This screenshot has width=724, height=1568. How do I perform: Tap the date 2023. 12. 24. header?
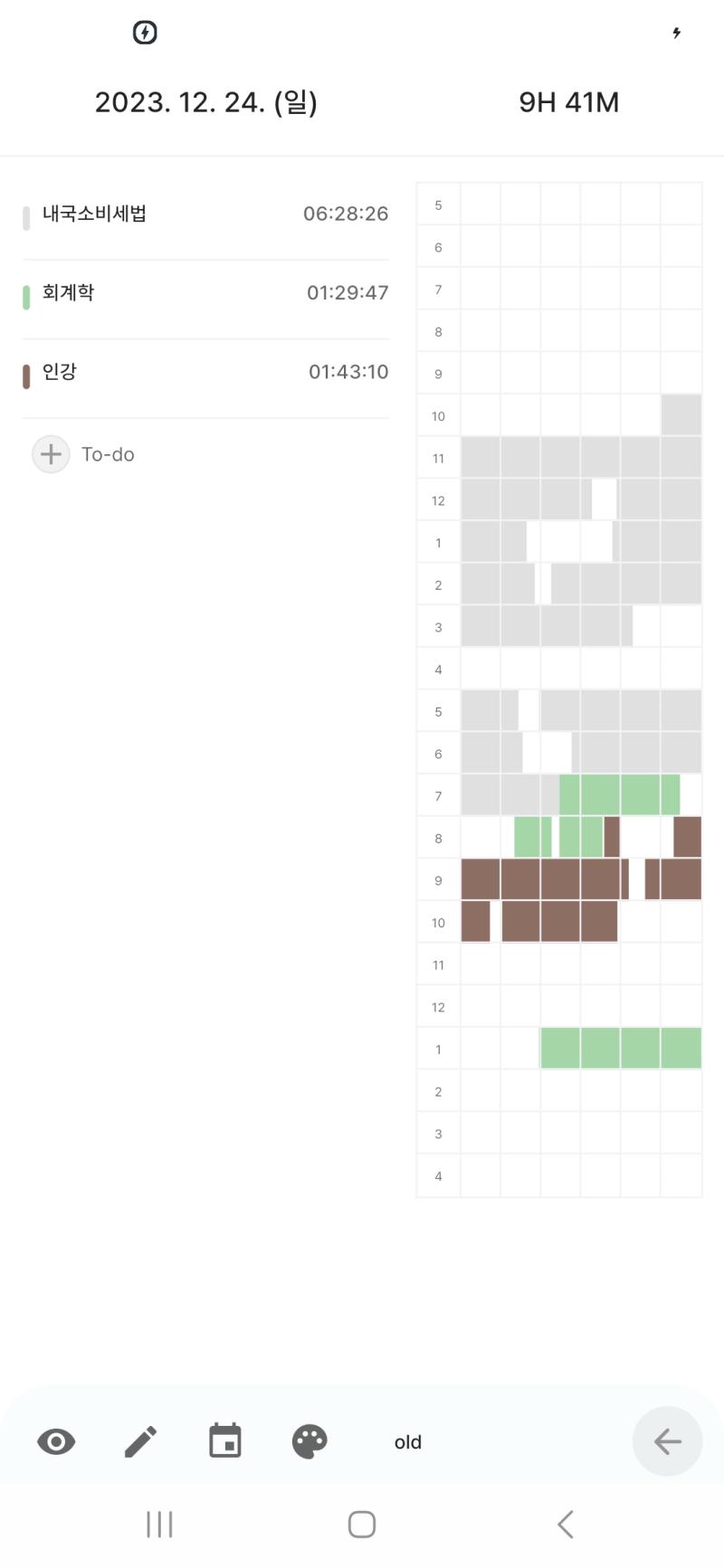(206, 102)
